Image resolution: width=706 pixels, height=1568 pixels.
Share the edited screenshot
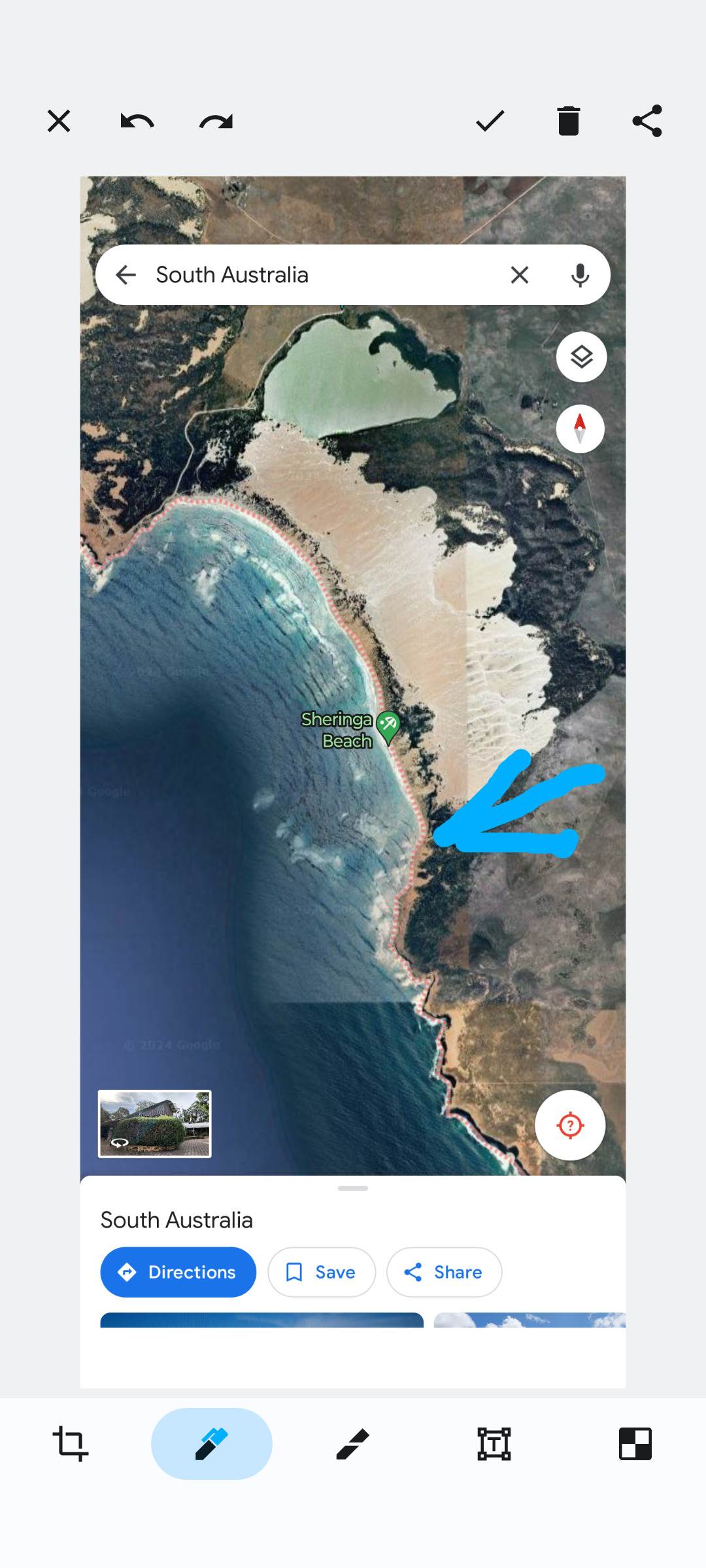[x=647, y=121]
